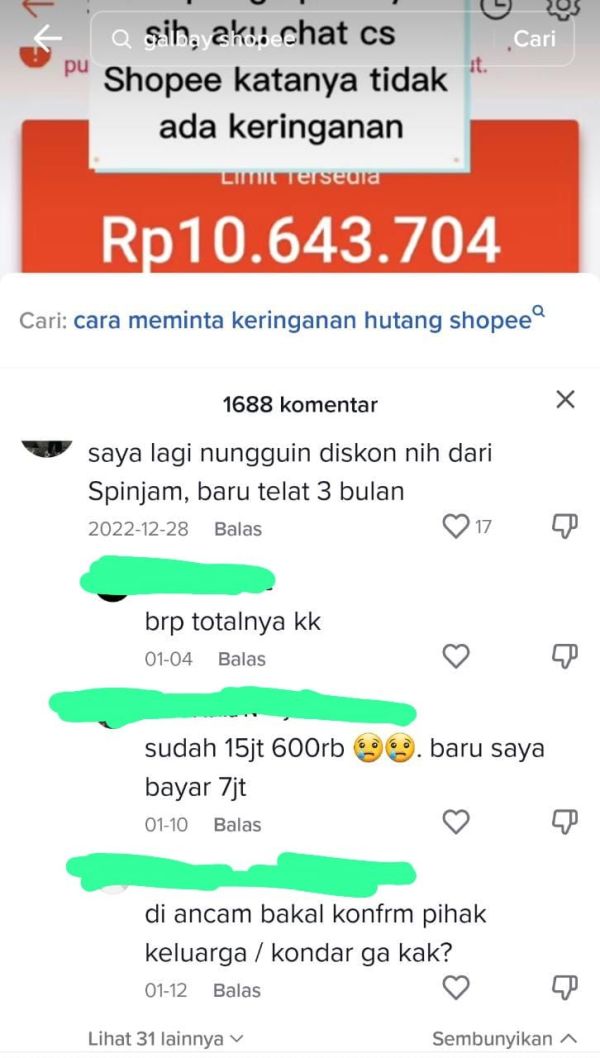
Task: Collapse replies with Sembunyikan
Action: [504, 1039]
